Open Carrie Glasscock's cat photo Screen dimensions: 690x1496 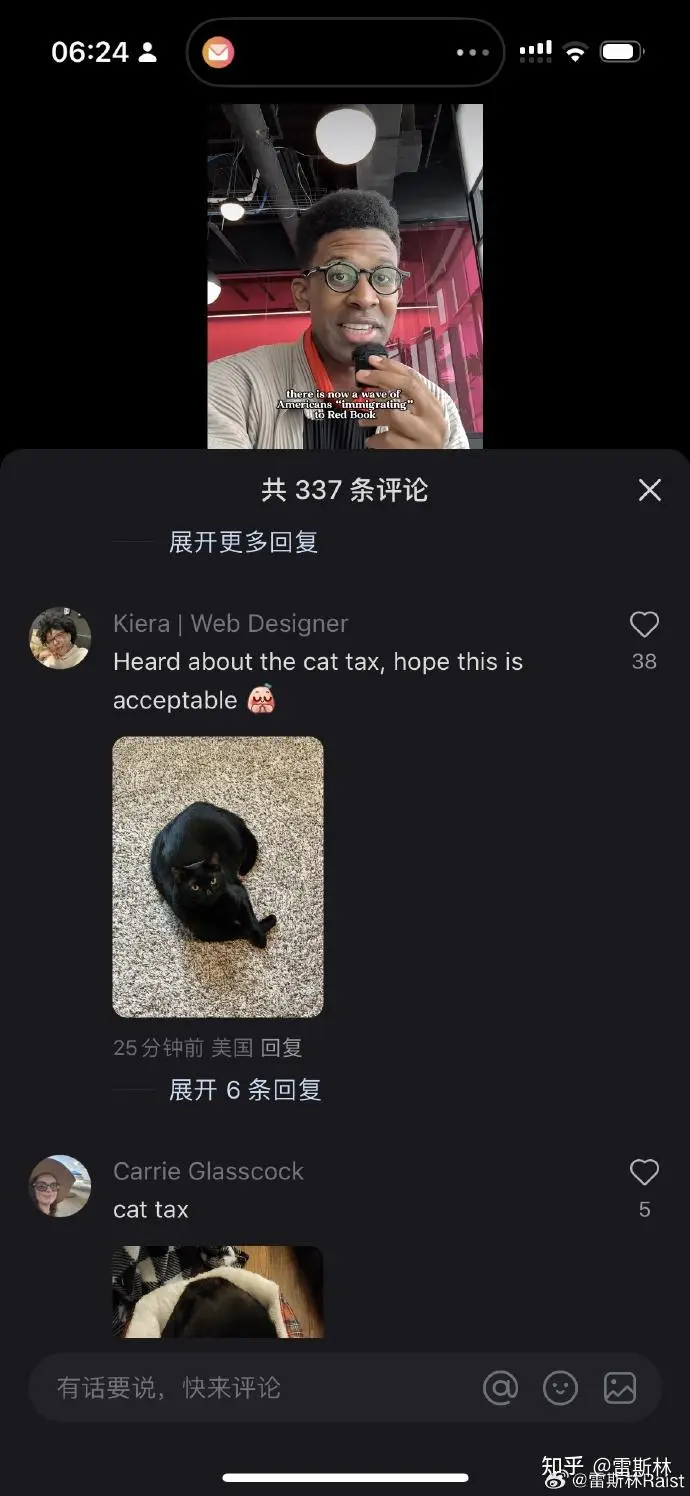pos(218,1291)
